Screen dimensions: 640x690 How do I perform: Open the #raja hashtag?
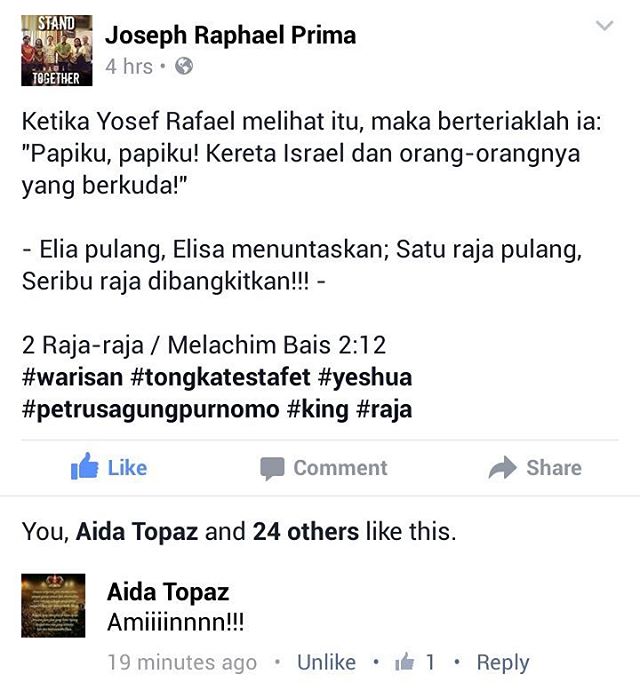click(383, 409)
